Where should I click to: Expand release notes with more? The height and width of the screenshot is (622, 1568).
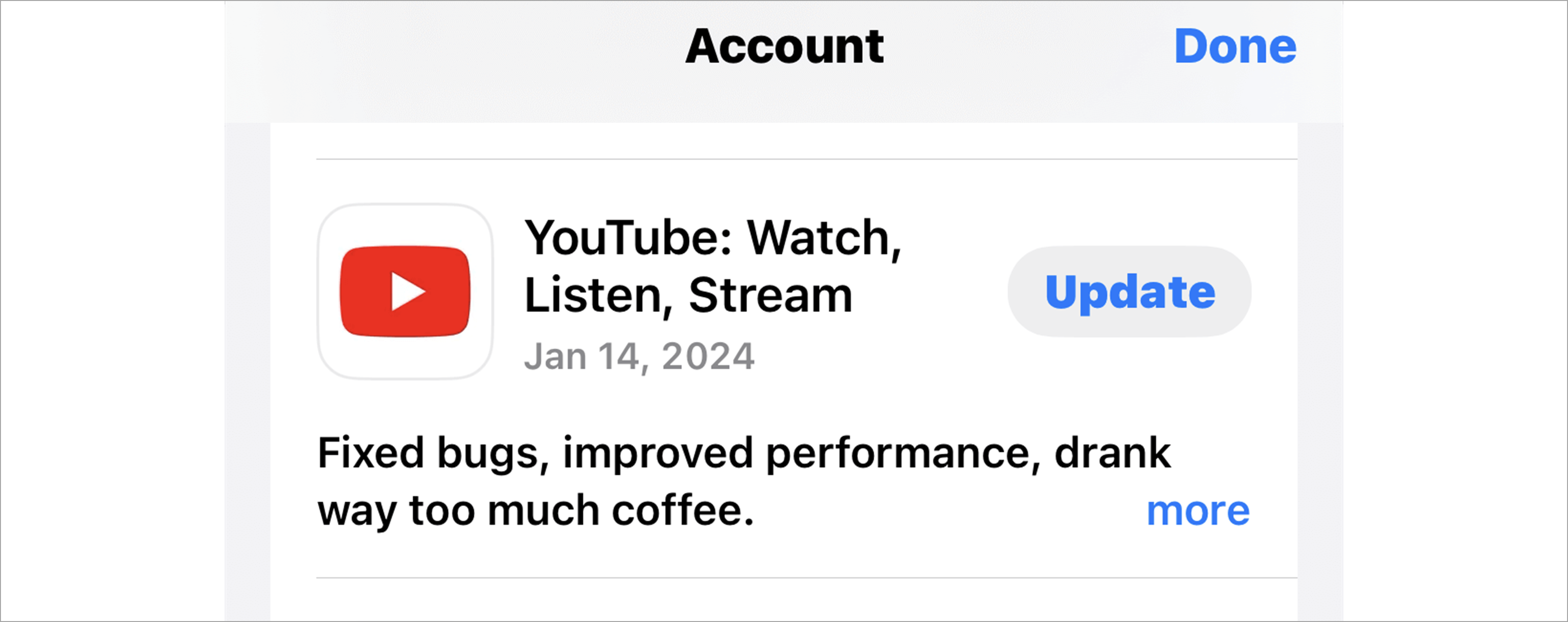(1198, 511)
